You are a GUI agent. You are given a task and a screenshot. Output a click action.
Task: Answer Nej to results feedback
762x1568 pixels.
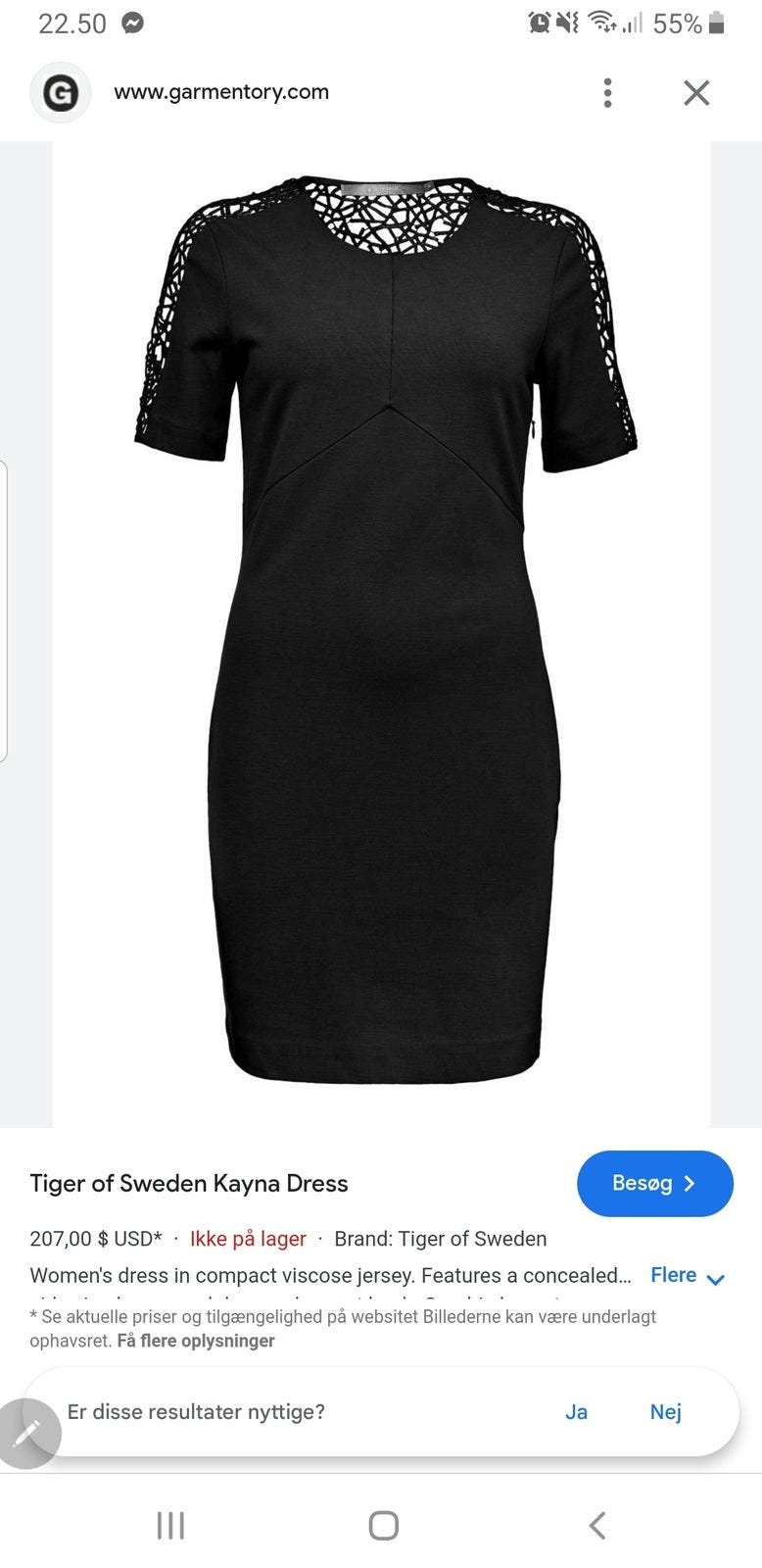(x=665, y=1411)
